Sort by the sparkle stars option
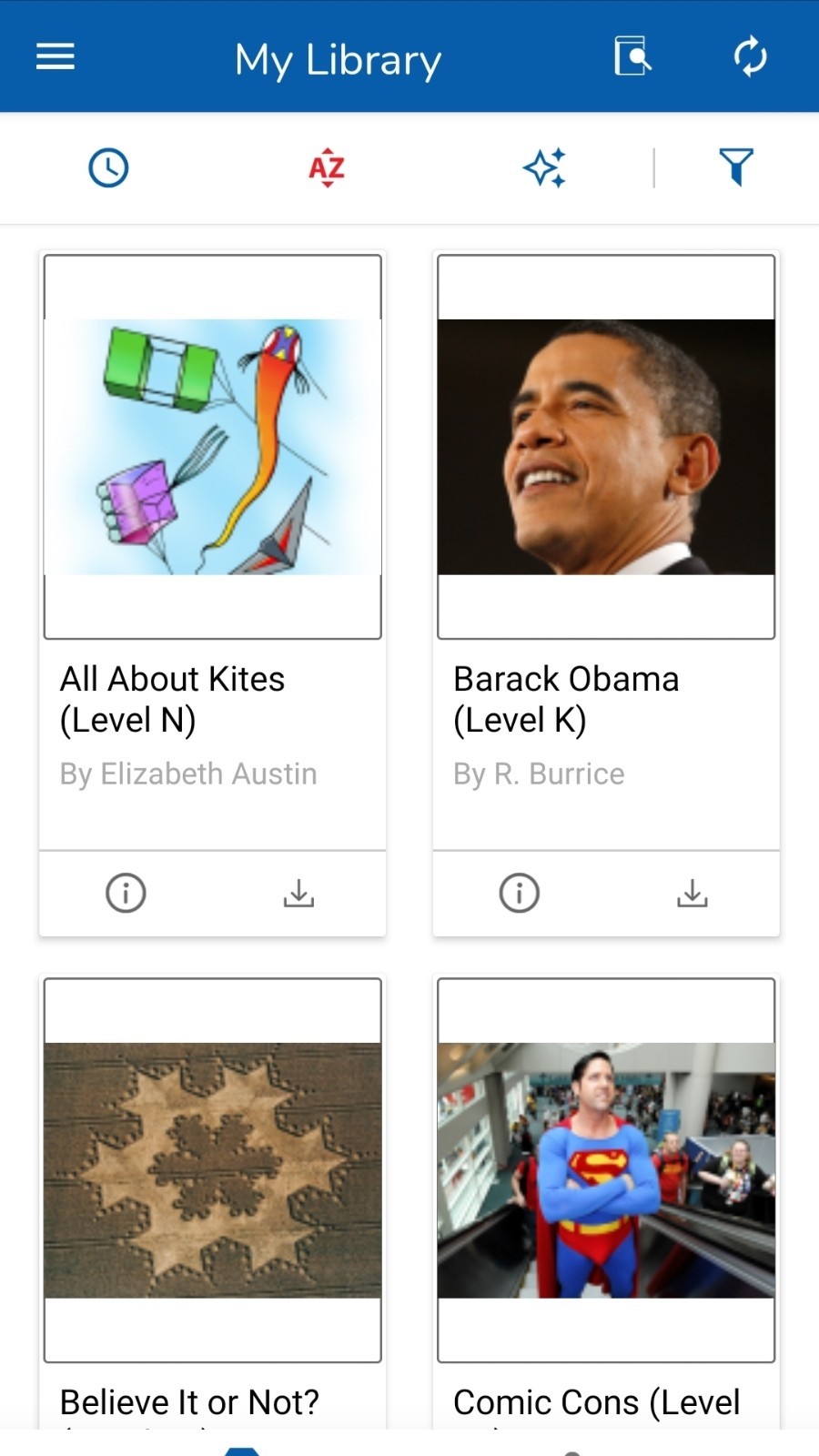The image size is (819, 1456). [545, 168]
